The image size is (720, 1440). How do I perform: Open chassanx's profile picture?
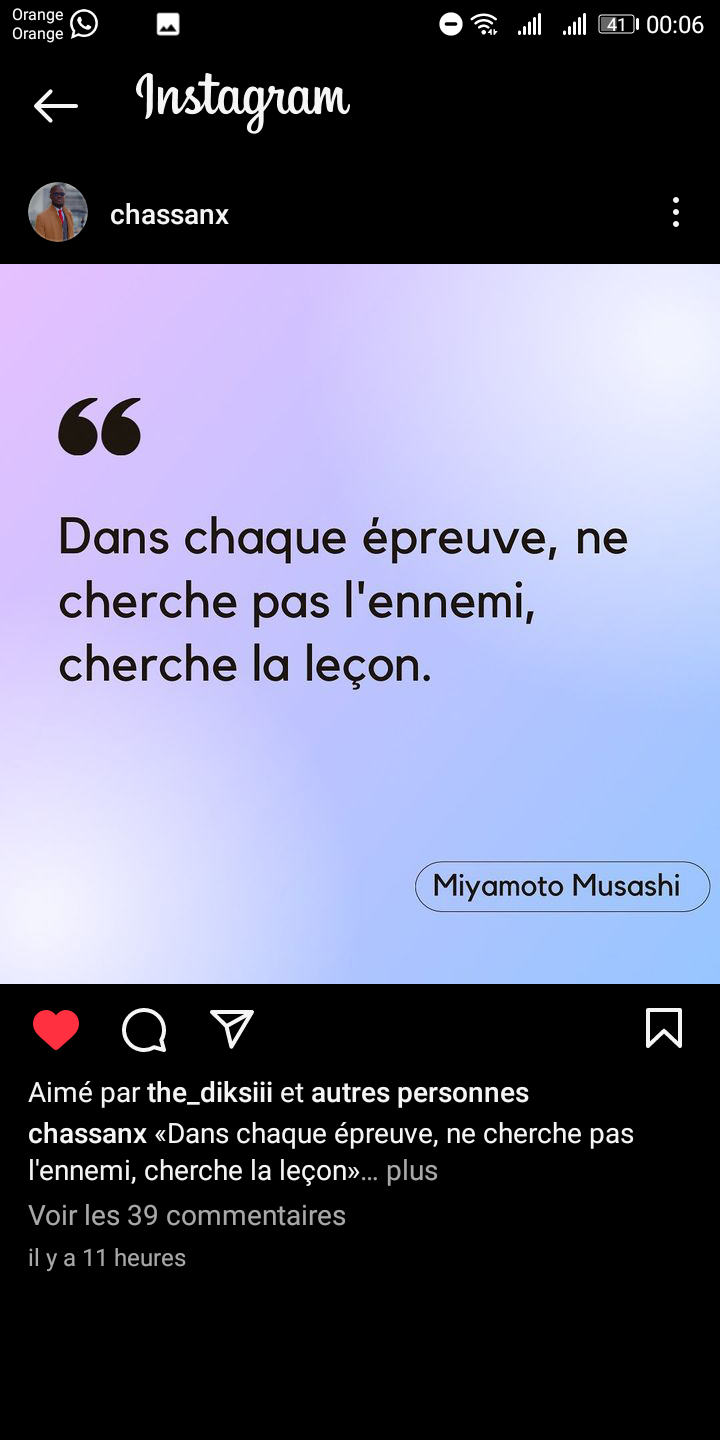(58, 212)
